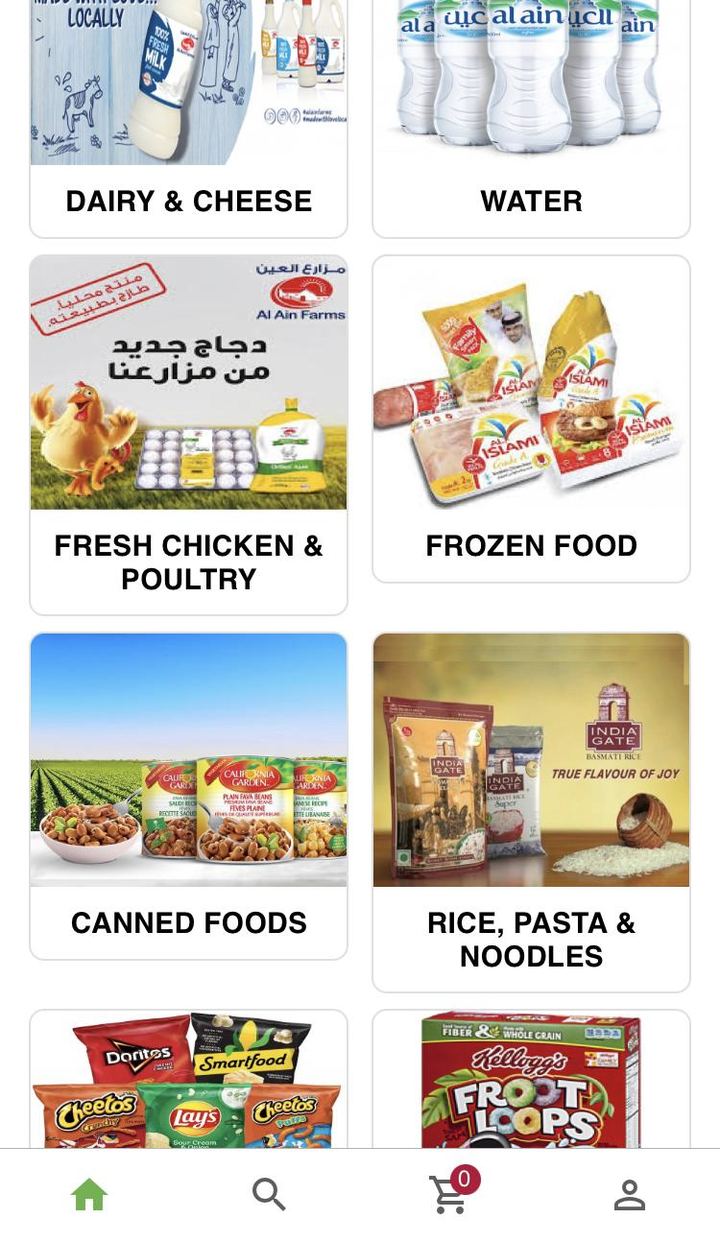Screen dimensions: 720x1242
Task: Select the magnifier to search for products
Action: pos(269,1194)
